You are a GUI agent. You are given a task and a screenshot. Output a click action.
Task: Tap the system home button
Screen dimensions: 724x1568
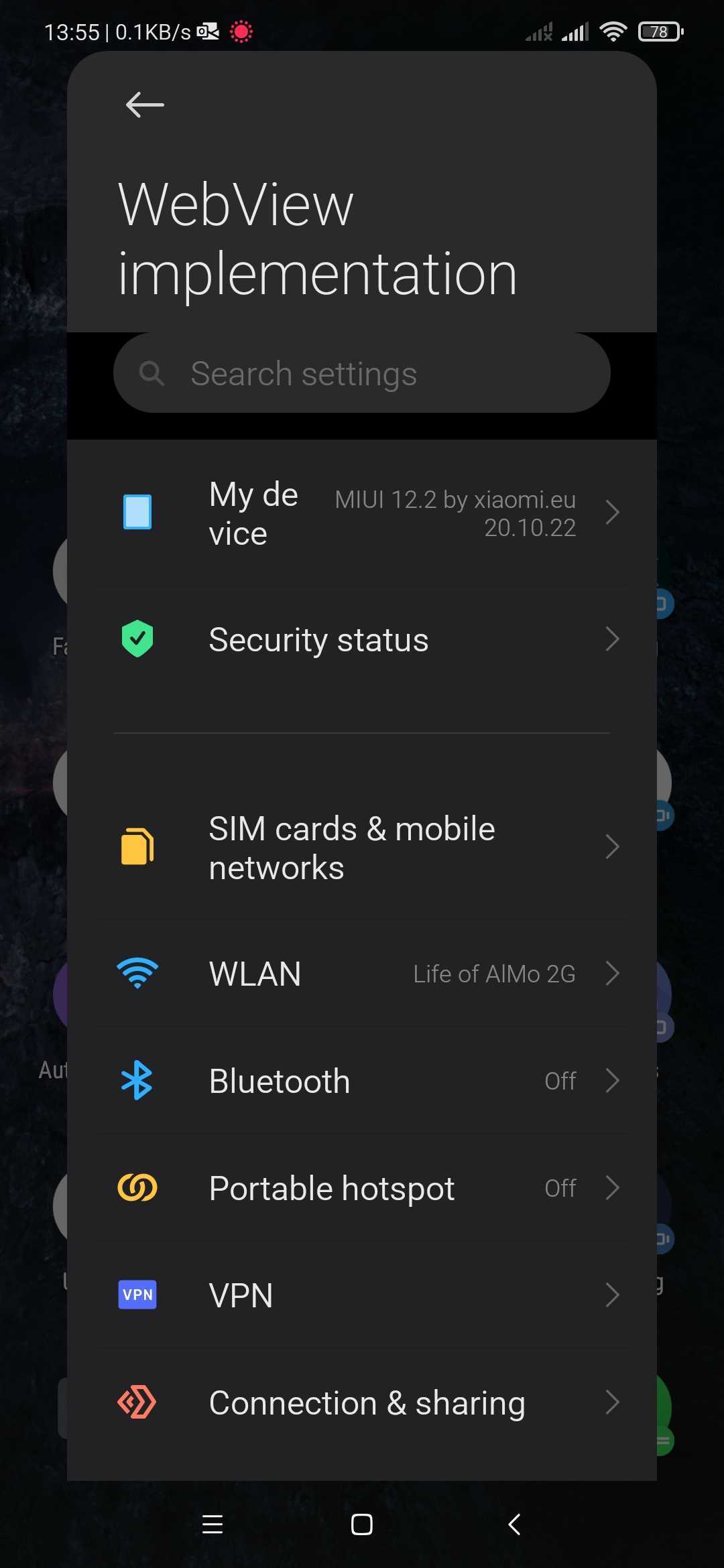click(362, 1524)
